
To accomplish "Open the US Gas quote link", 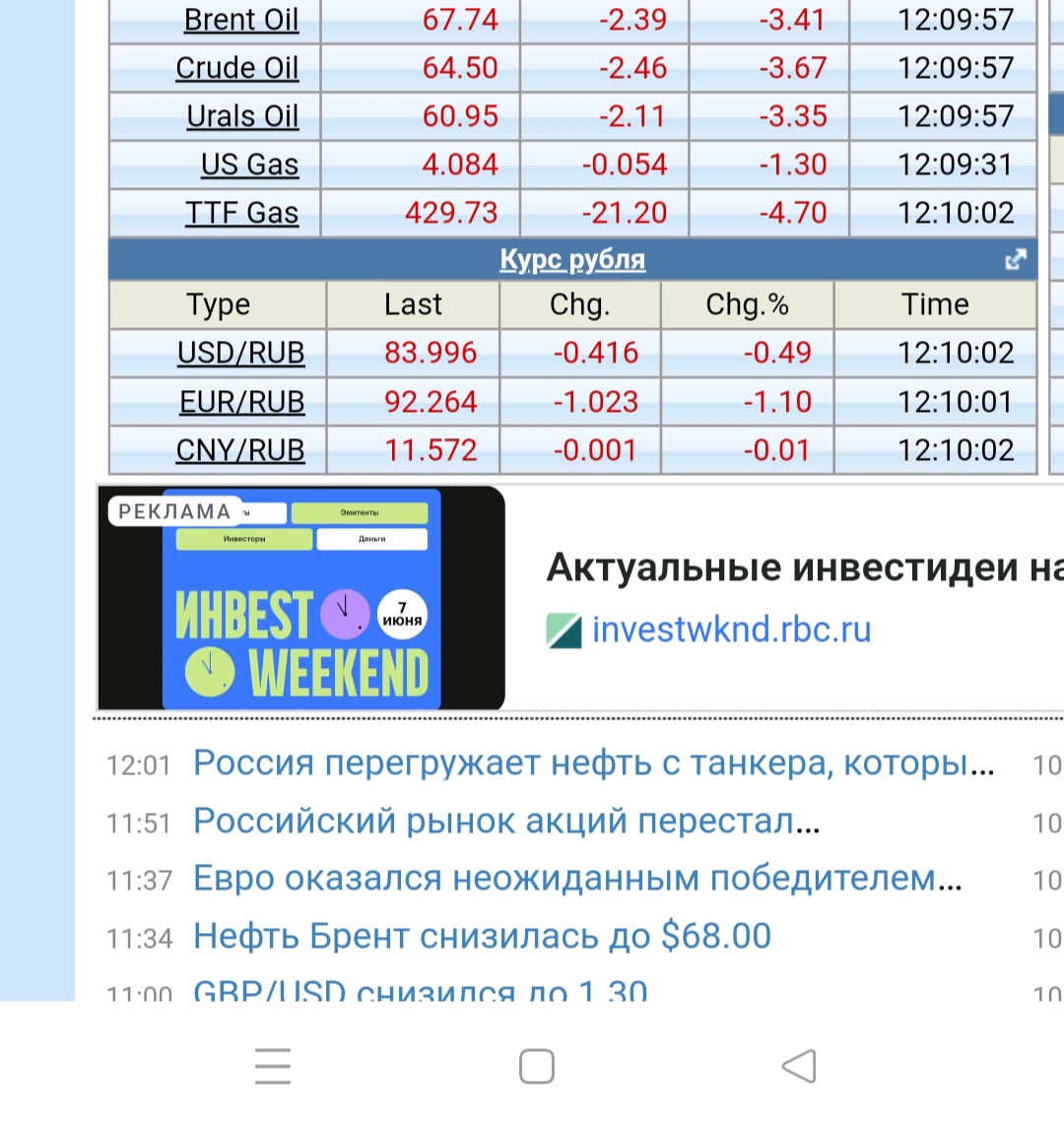I will coord(249,165).
